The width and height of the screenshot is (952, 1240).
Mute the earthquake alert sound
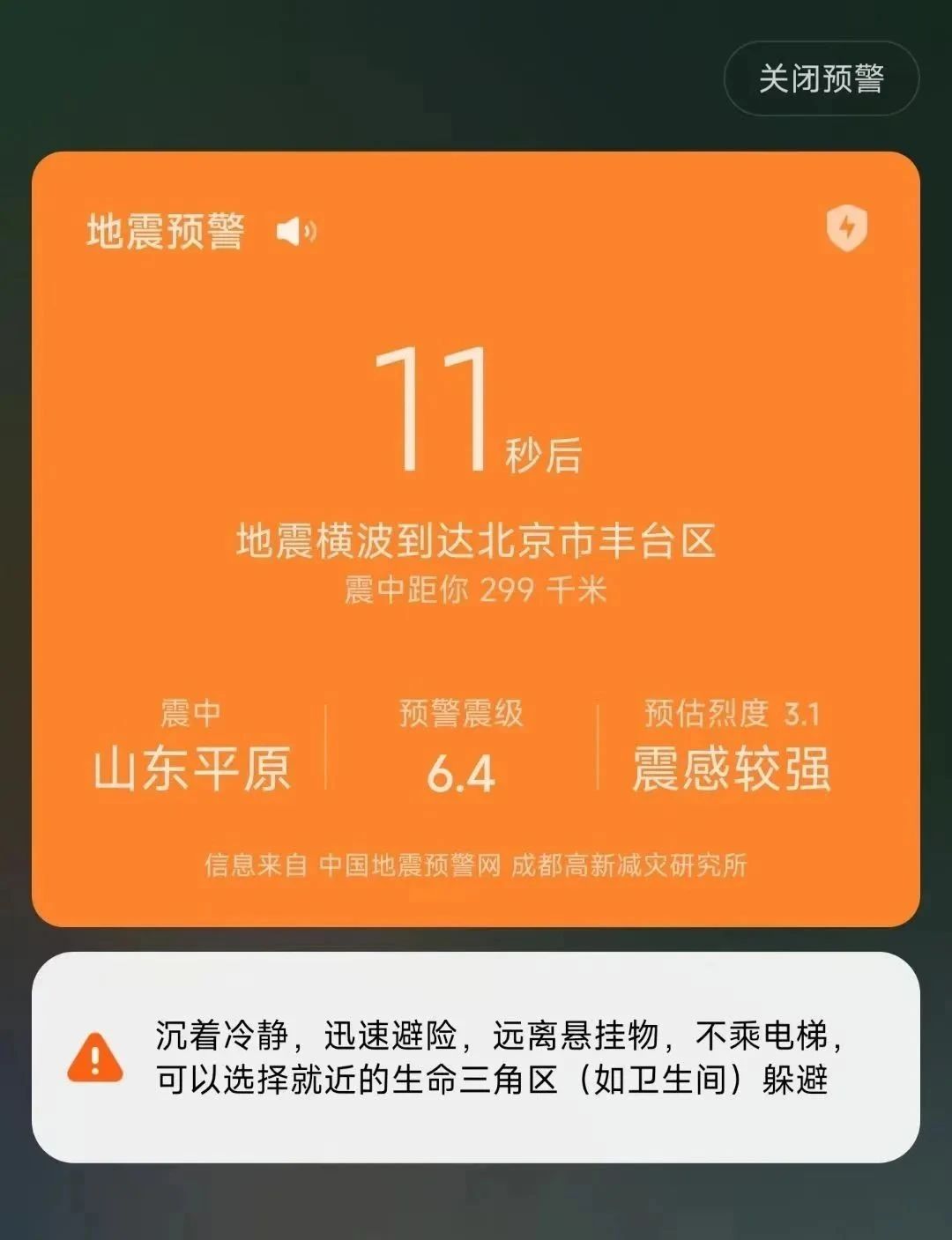pyautogui.click(x=296, y=232)
